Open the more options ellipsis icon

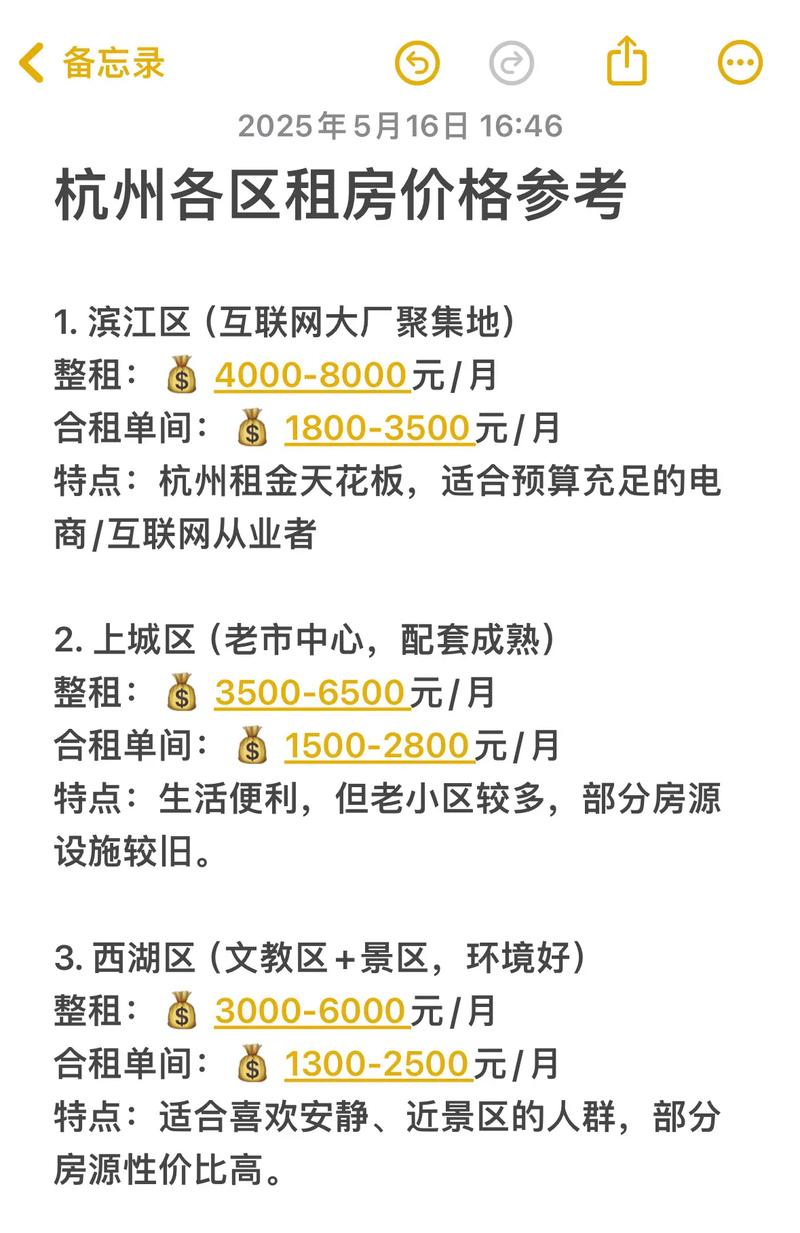coord(740,60)
